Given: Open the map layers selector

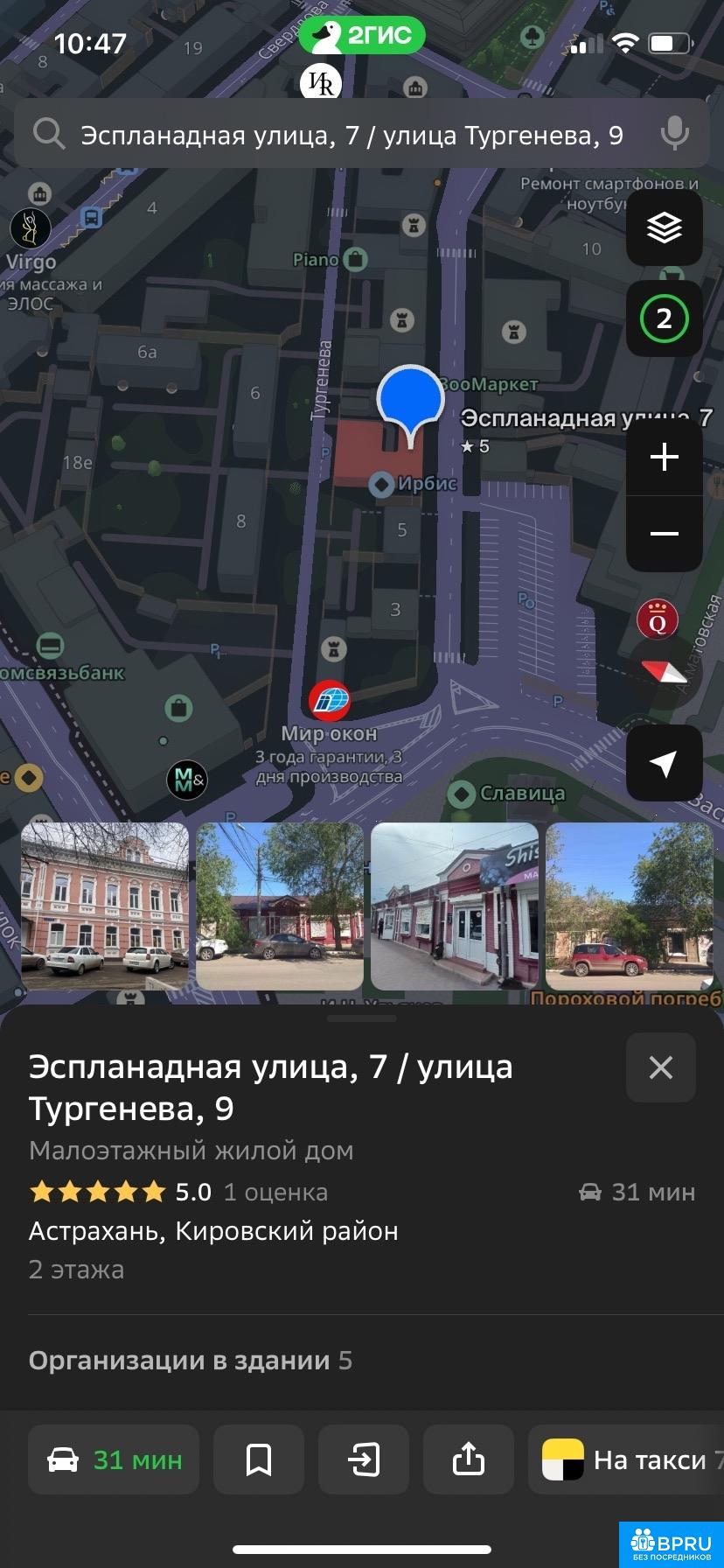Looking at the screenshot, I should pos(665,227).
